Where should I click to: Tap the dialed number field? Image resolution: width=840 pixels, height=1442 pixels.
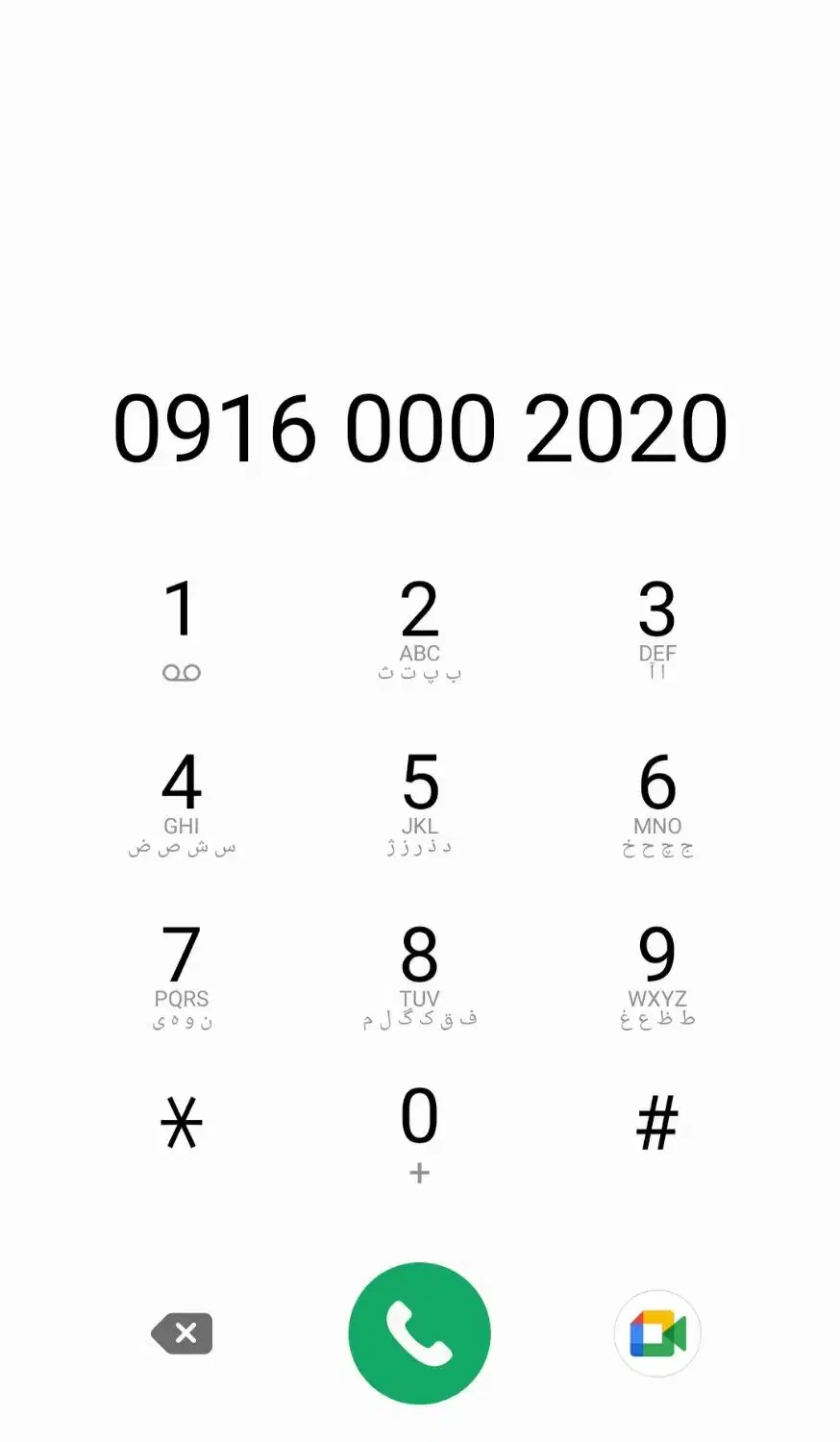pos(420,429)
